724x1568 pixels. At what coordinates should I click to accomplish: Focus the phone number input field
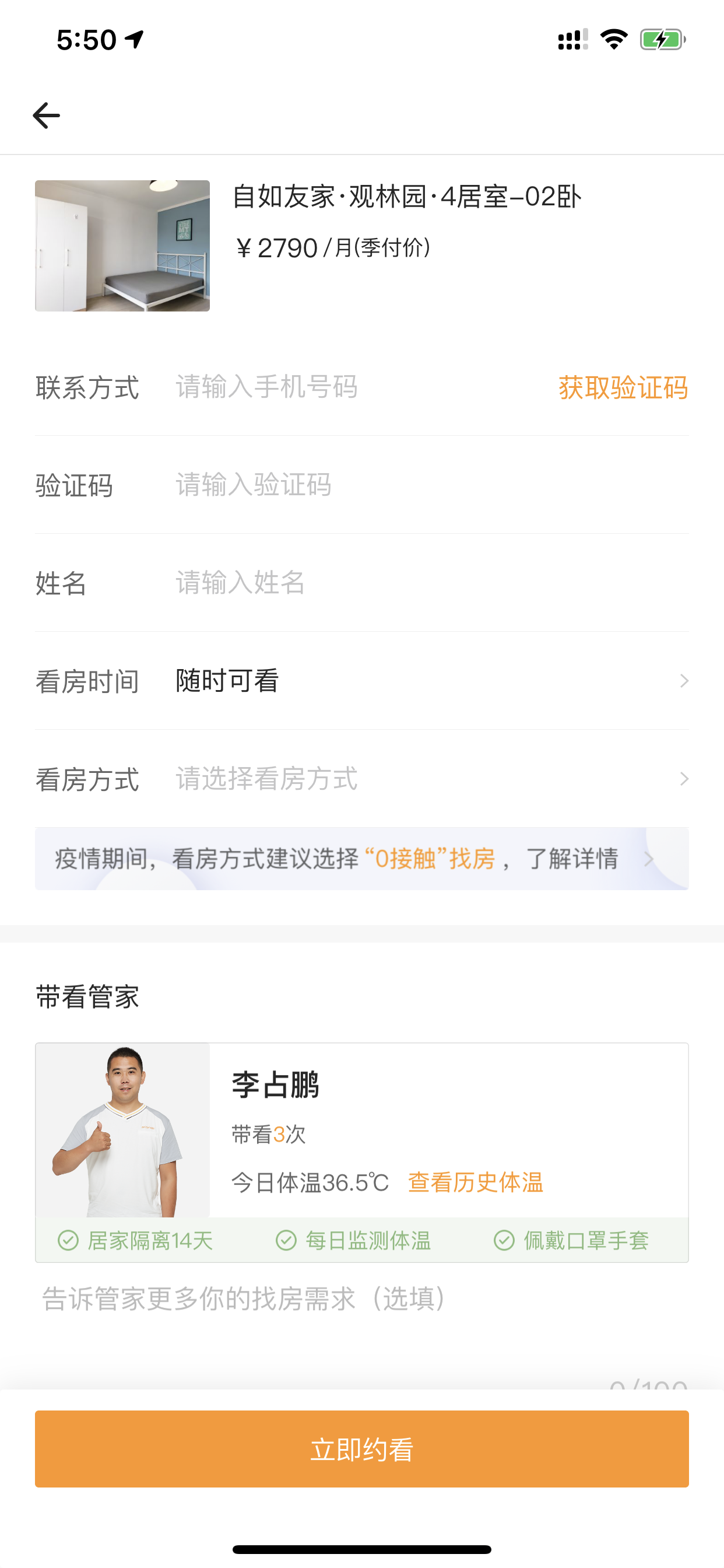pyautogui.click(x=359, y=387)
